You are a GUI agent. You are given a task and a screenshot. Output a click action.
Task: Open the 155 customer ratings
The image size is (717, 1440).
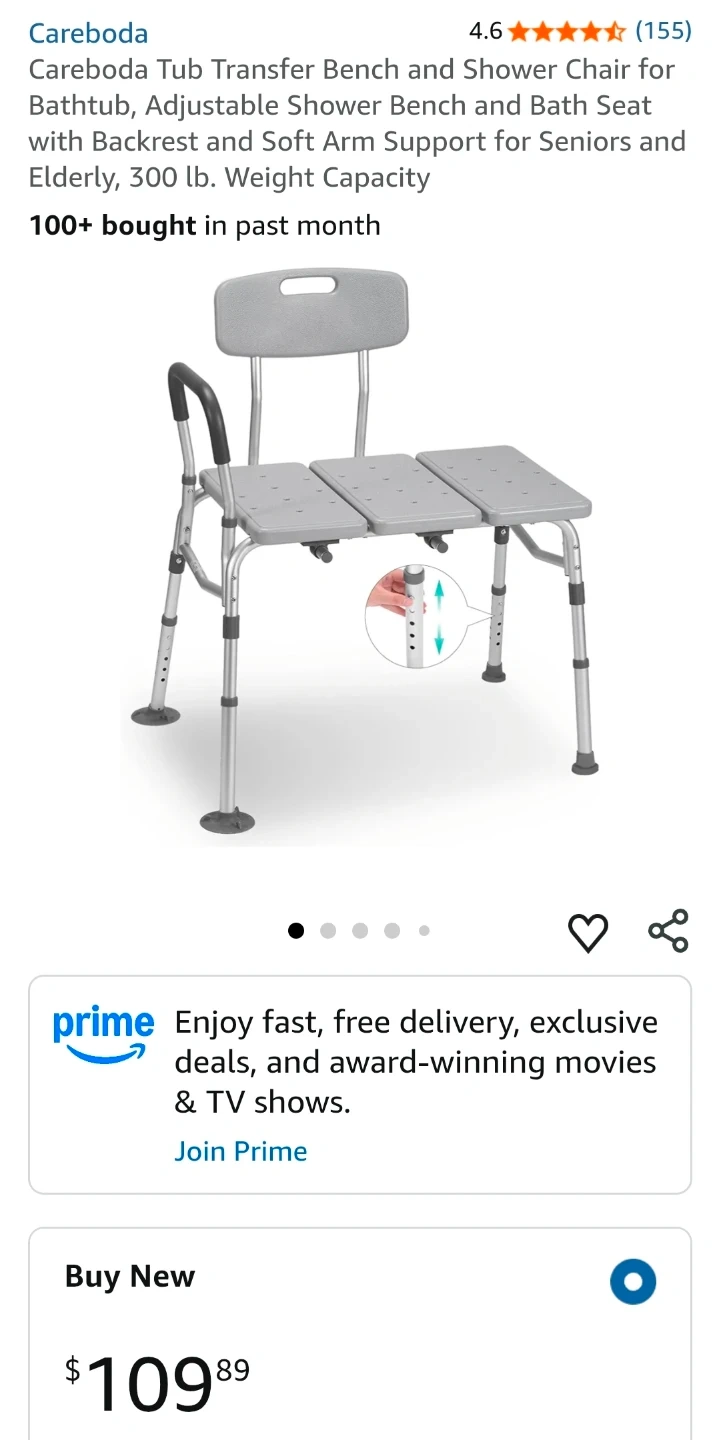[663, 31]
